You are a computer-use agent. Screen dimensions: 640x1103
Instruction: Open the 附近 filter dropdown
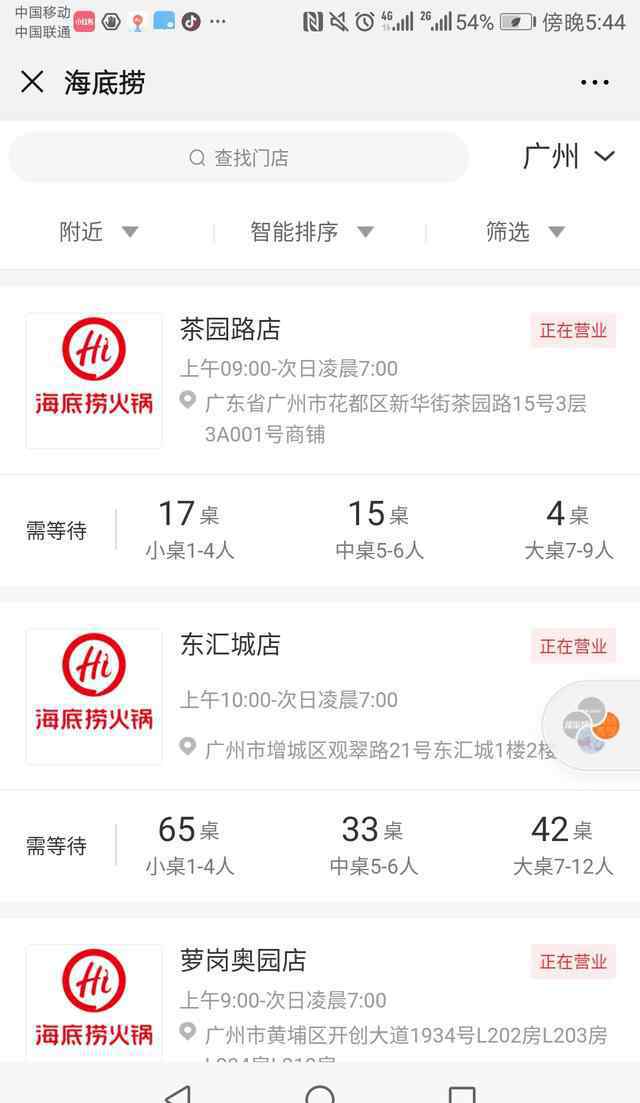click(98, 231)
